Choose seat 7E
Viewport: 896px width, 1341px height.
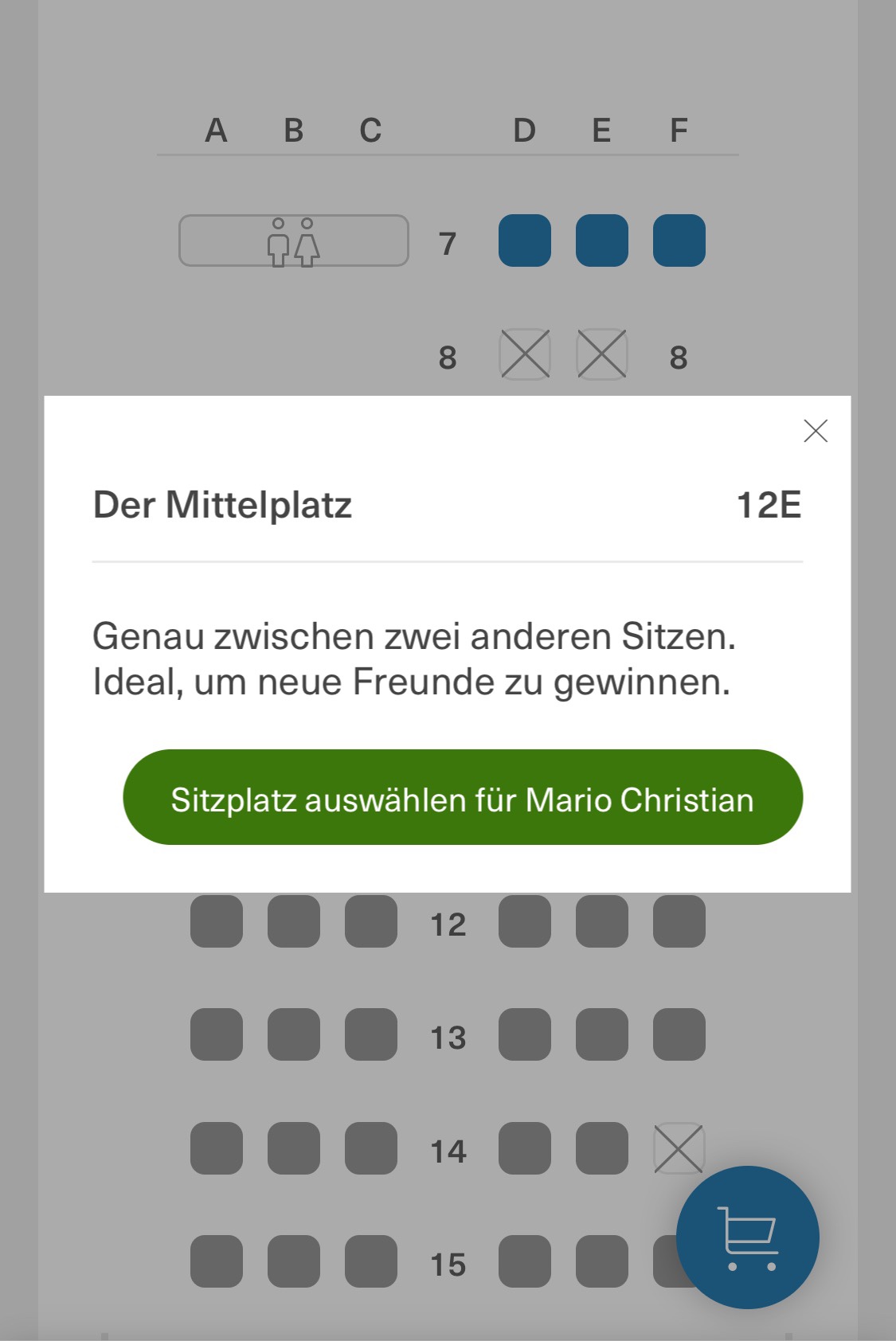click(x=602, y=240)
